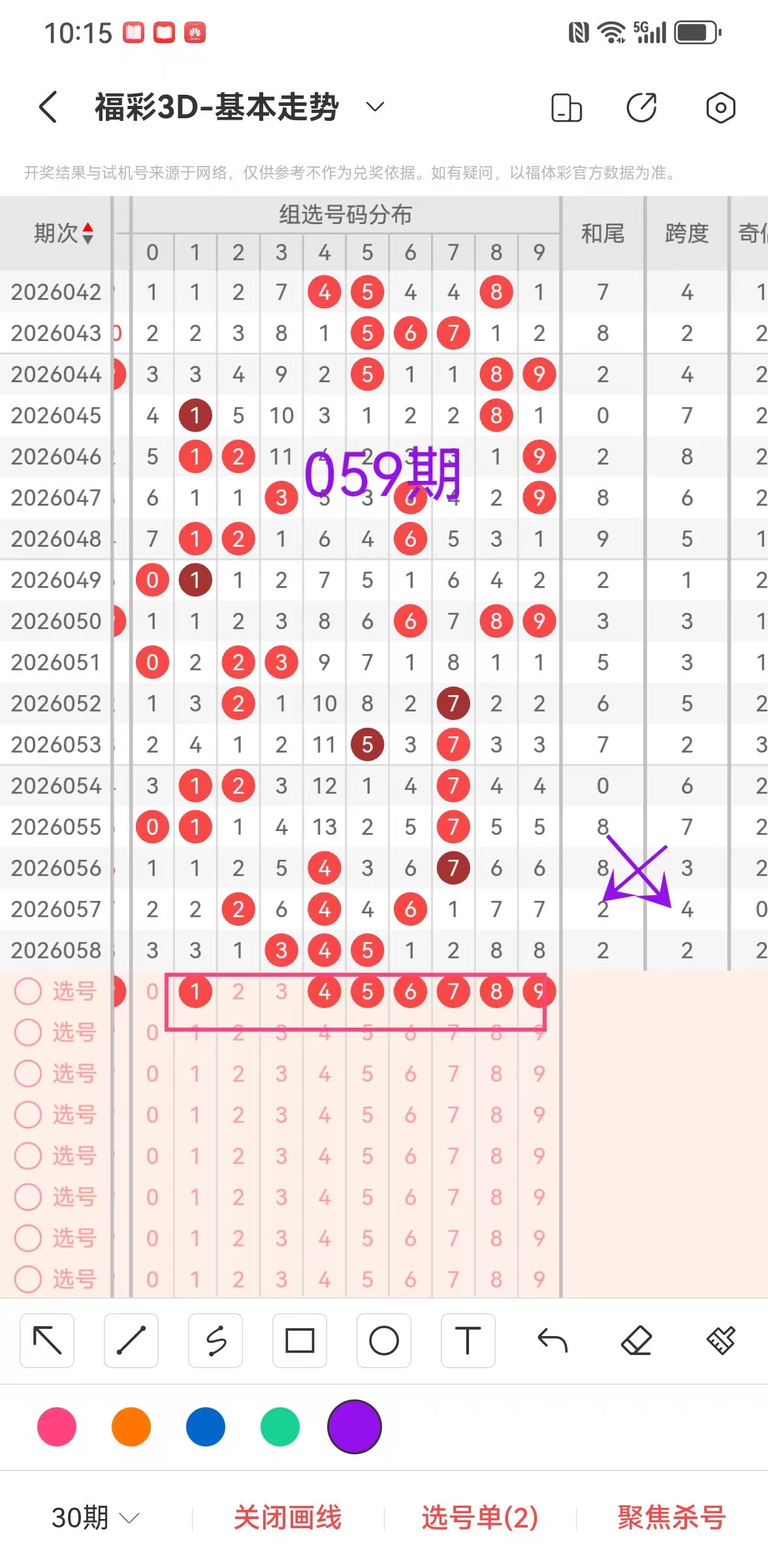Sort by the 期次 column header
This screenshot has height=1568, width=768.
pyautogui.click(x=63, y=233)
